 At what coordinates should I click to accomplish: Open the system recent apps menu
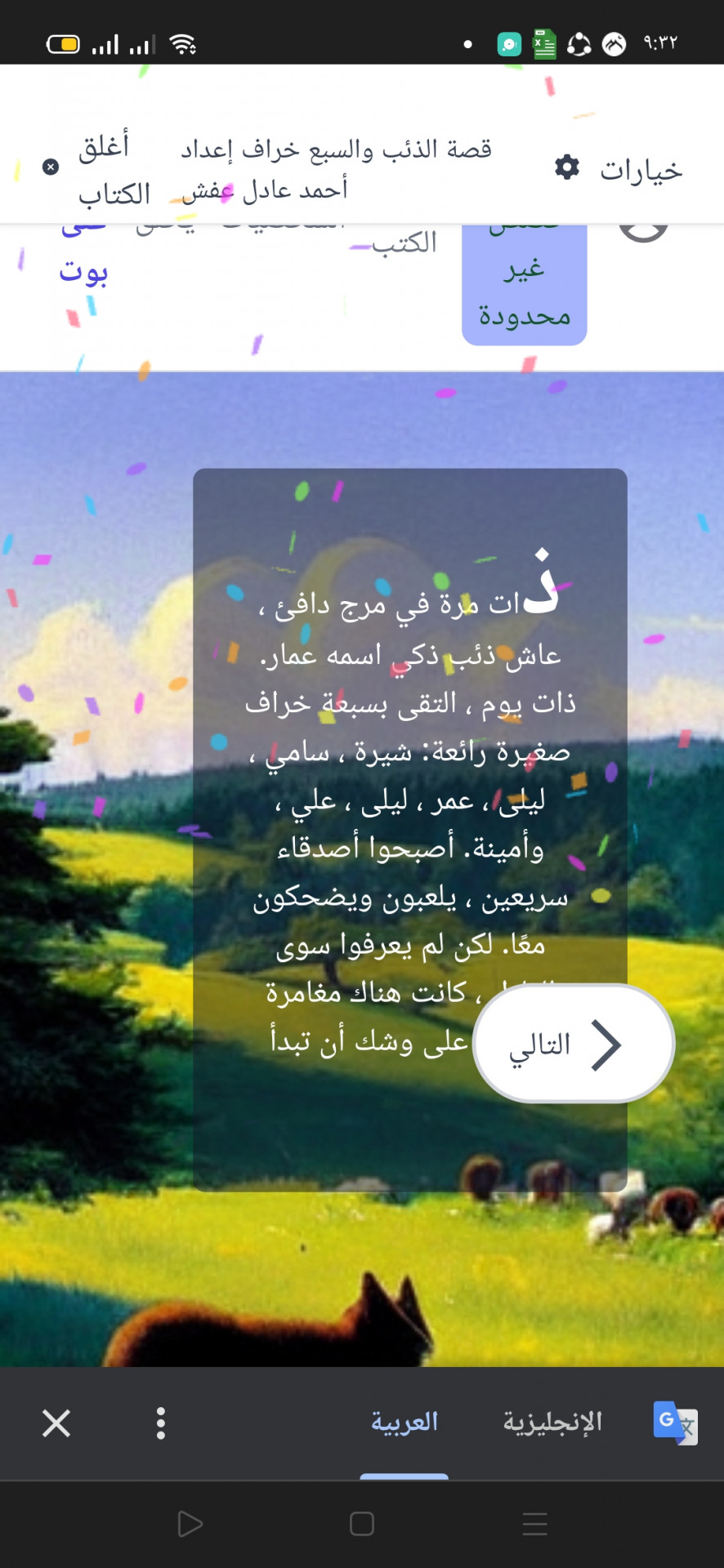534,1524
